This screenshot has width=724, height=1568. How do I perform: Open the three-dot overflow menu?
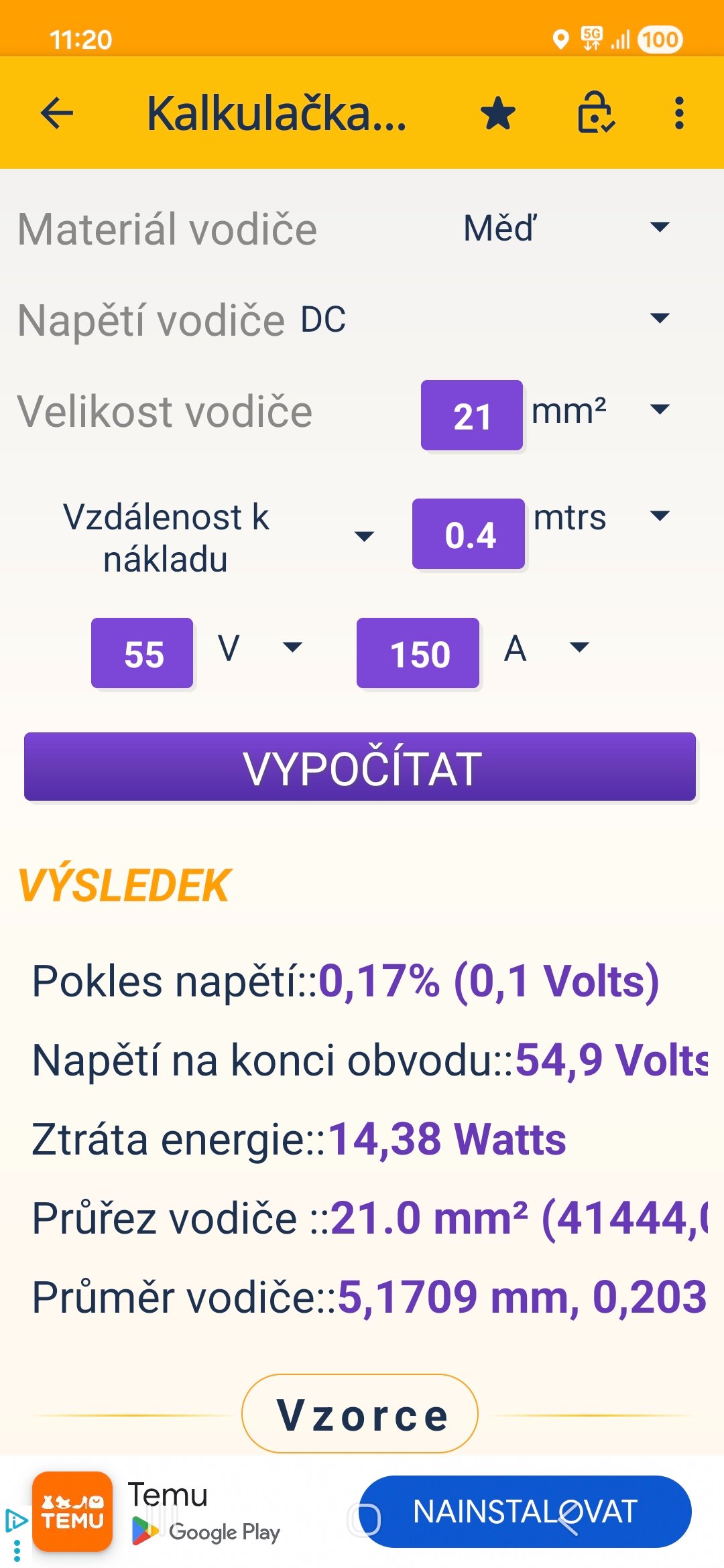tap(679, 113)
